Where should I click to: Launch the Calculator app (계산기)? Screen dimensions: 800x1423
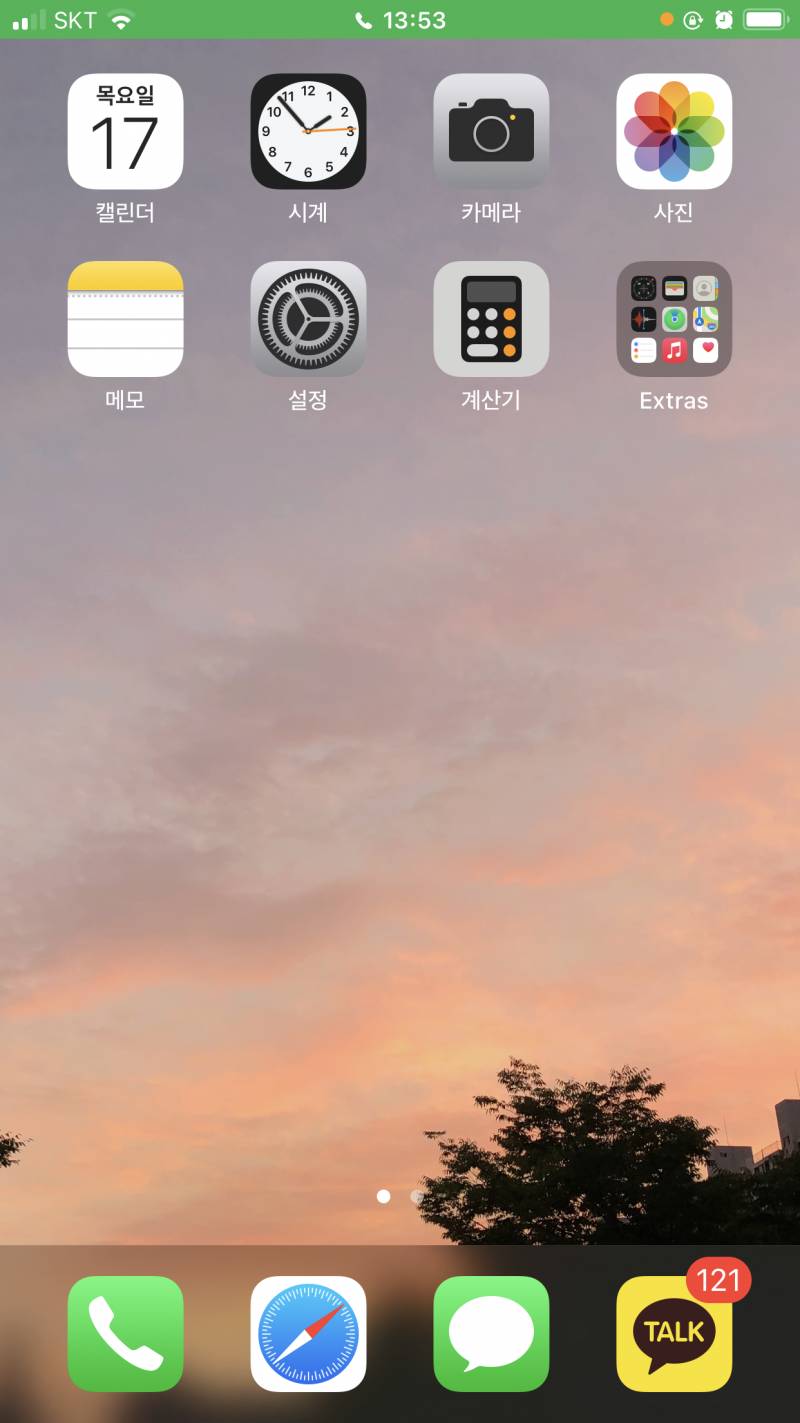point(491,319)
